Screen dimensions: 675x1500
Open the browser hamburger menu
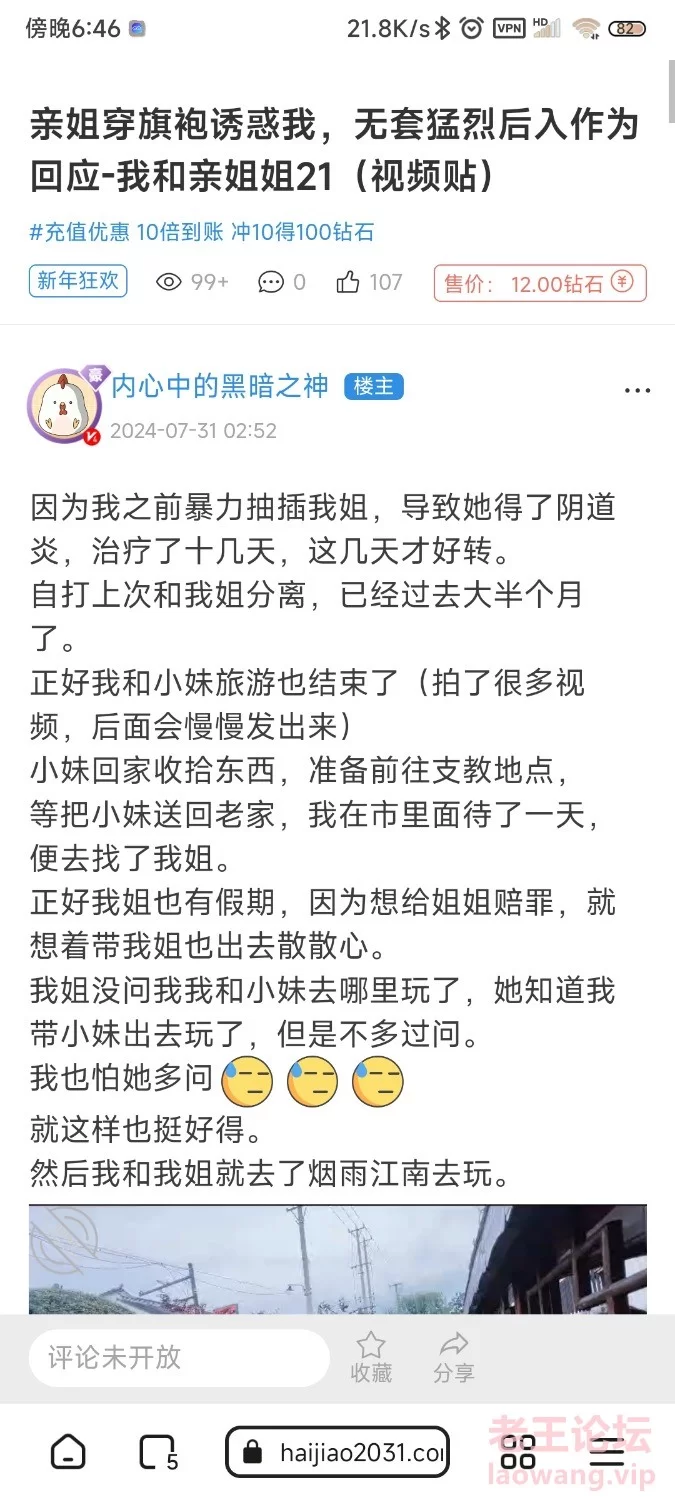click(606, 1452)
